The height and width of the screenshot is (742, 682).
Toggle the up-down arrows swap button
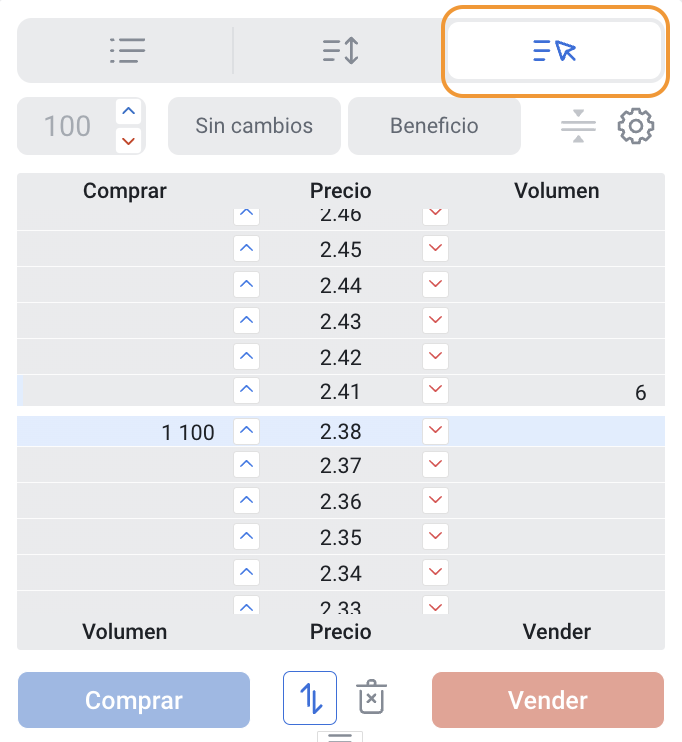click(x=310, y=698)
